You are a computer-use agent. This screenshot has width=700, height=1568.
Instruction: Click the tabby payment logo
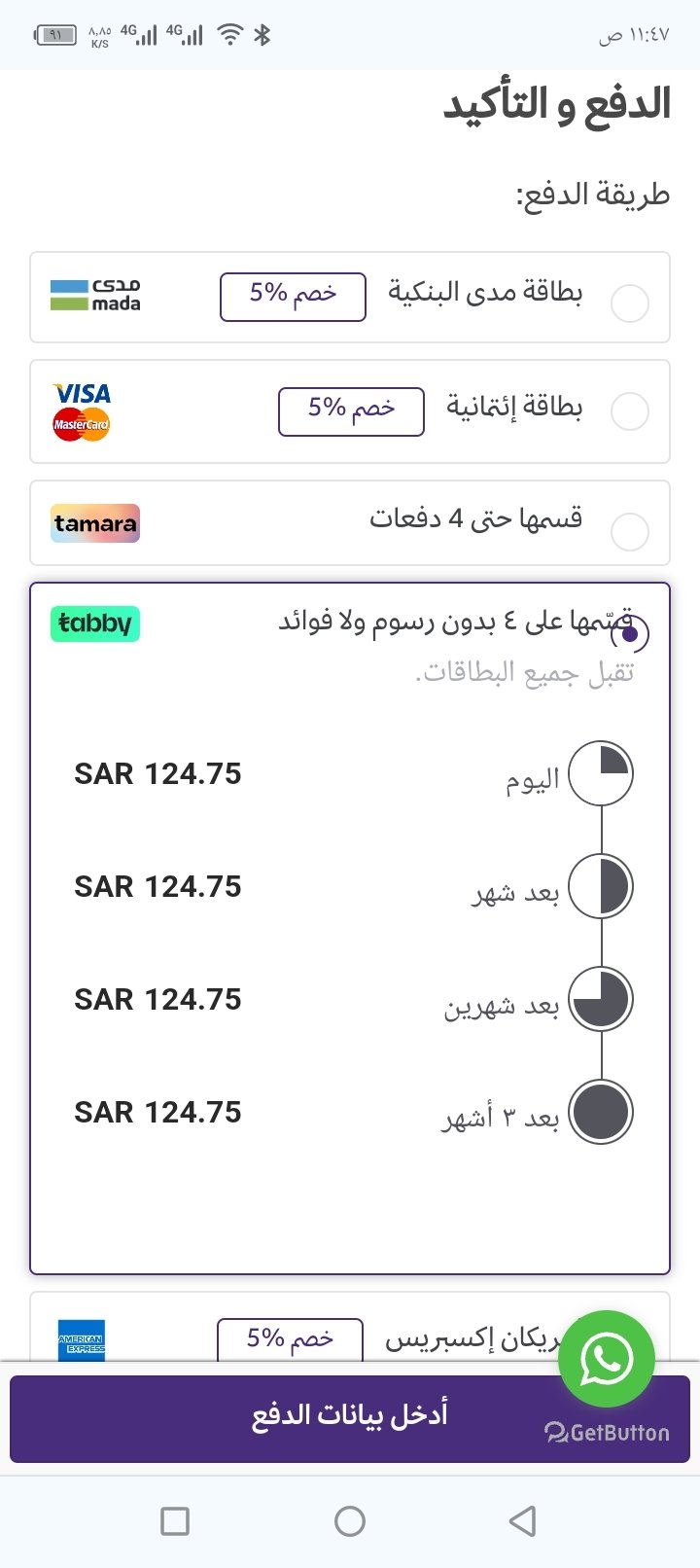pyautogui.click(x=94, y=624)
